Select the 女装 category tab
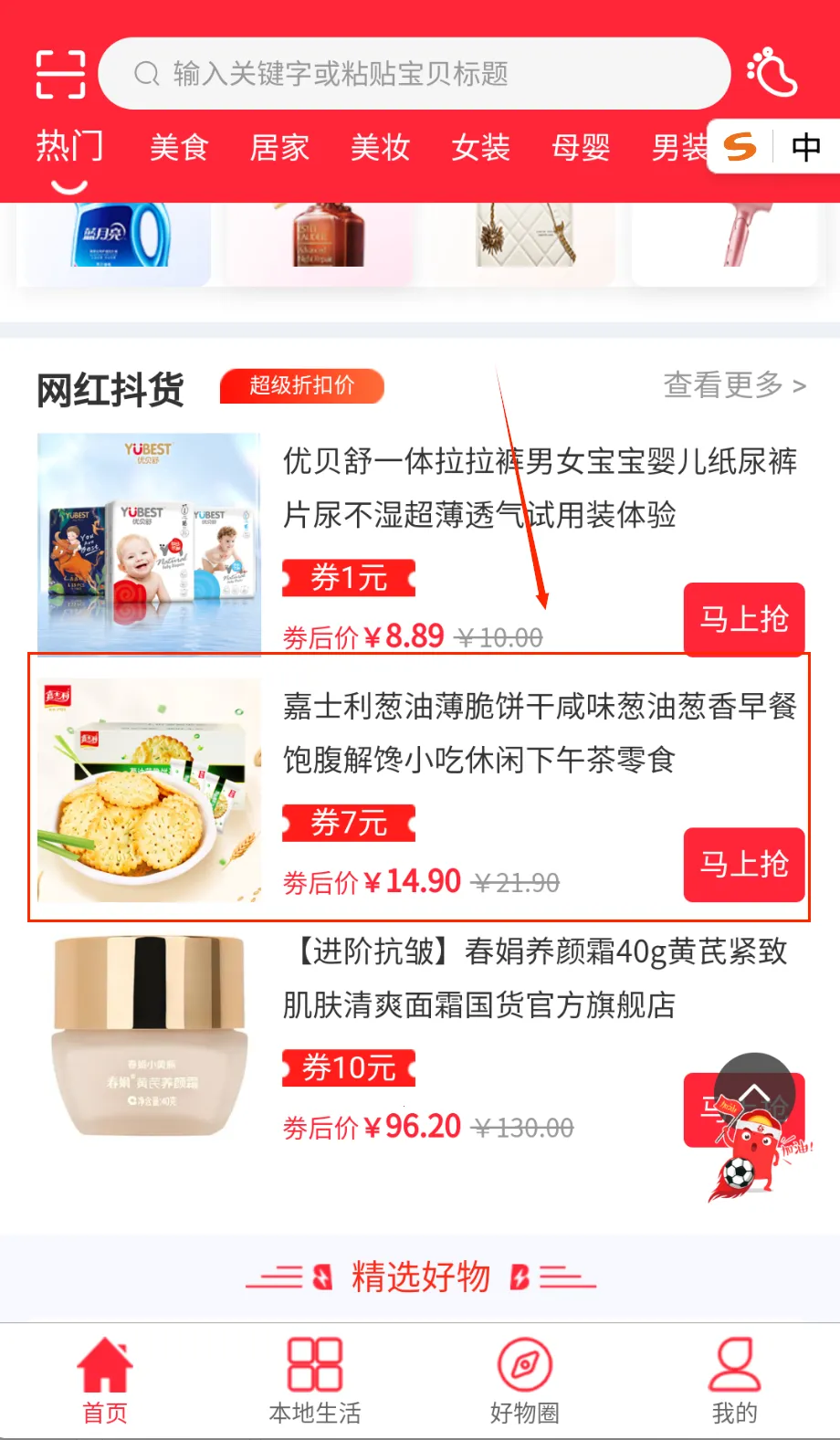This screenshot has width=840, height=1440. [x=480, y=147]
